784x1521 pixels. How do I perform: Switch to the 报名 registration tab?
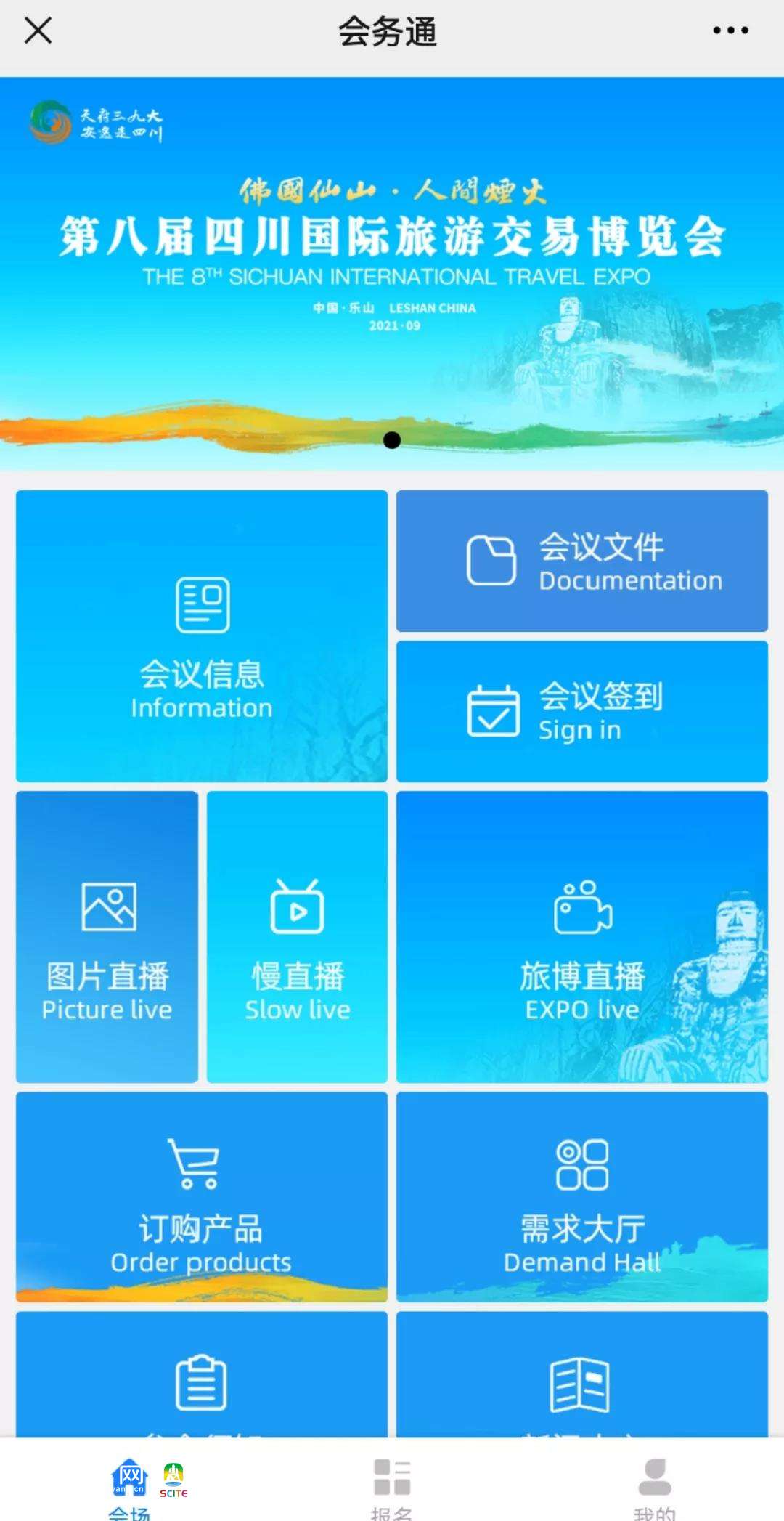tap(392, 1482)
